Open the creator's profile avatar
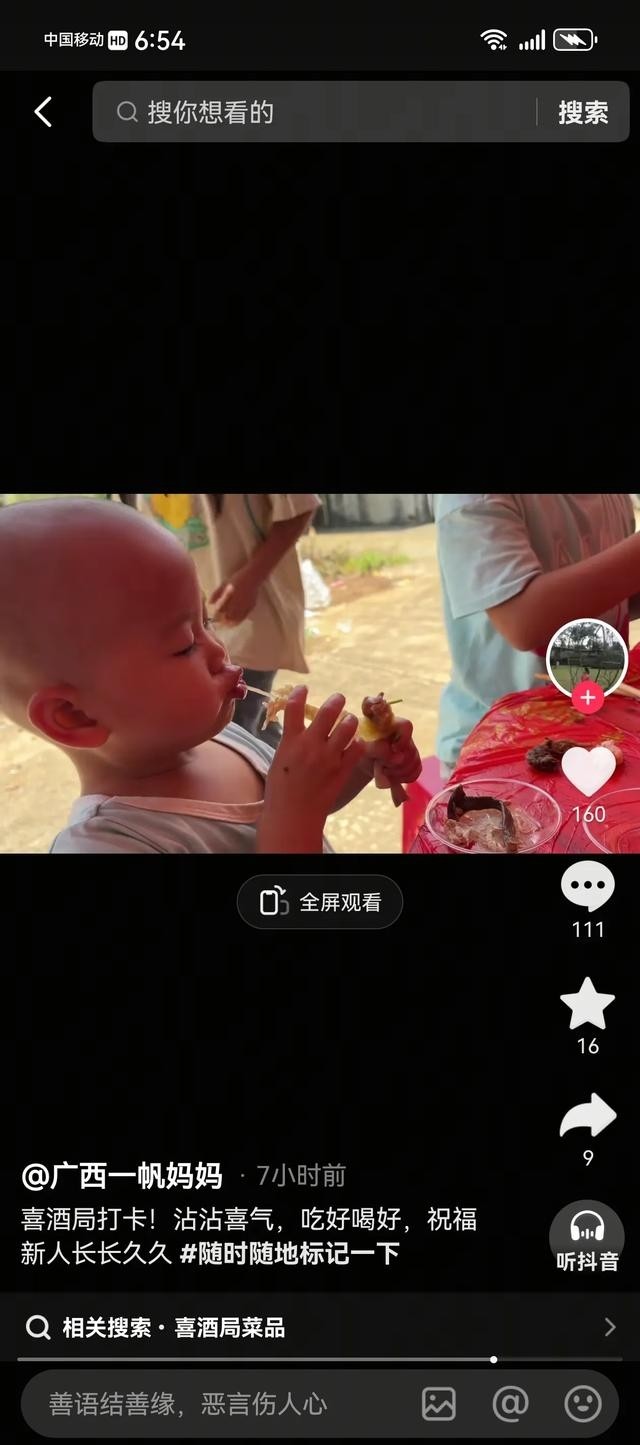Image resolution: width=640 pixels, height=1445 pixels. [588, 656]
